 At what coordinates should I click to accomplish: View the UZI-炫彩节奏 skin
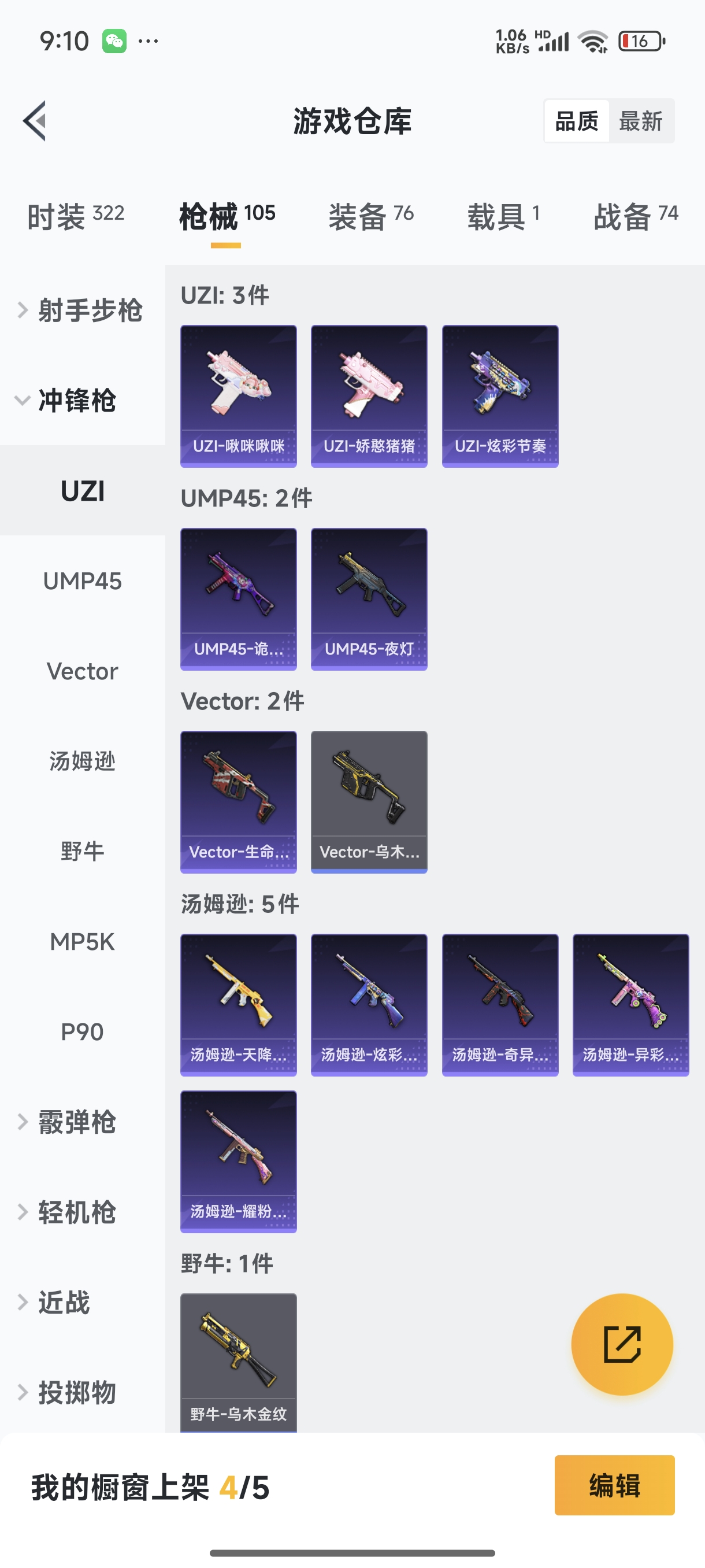(x=500, y=396)
